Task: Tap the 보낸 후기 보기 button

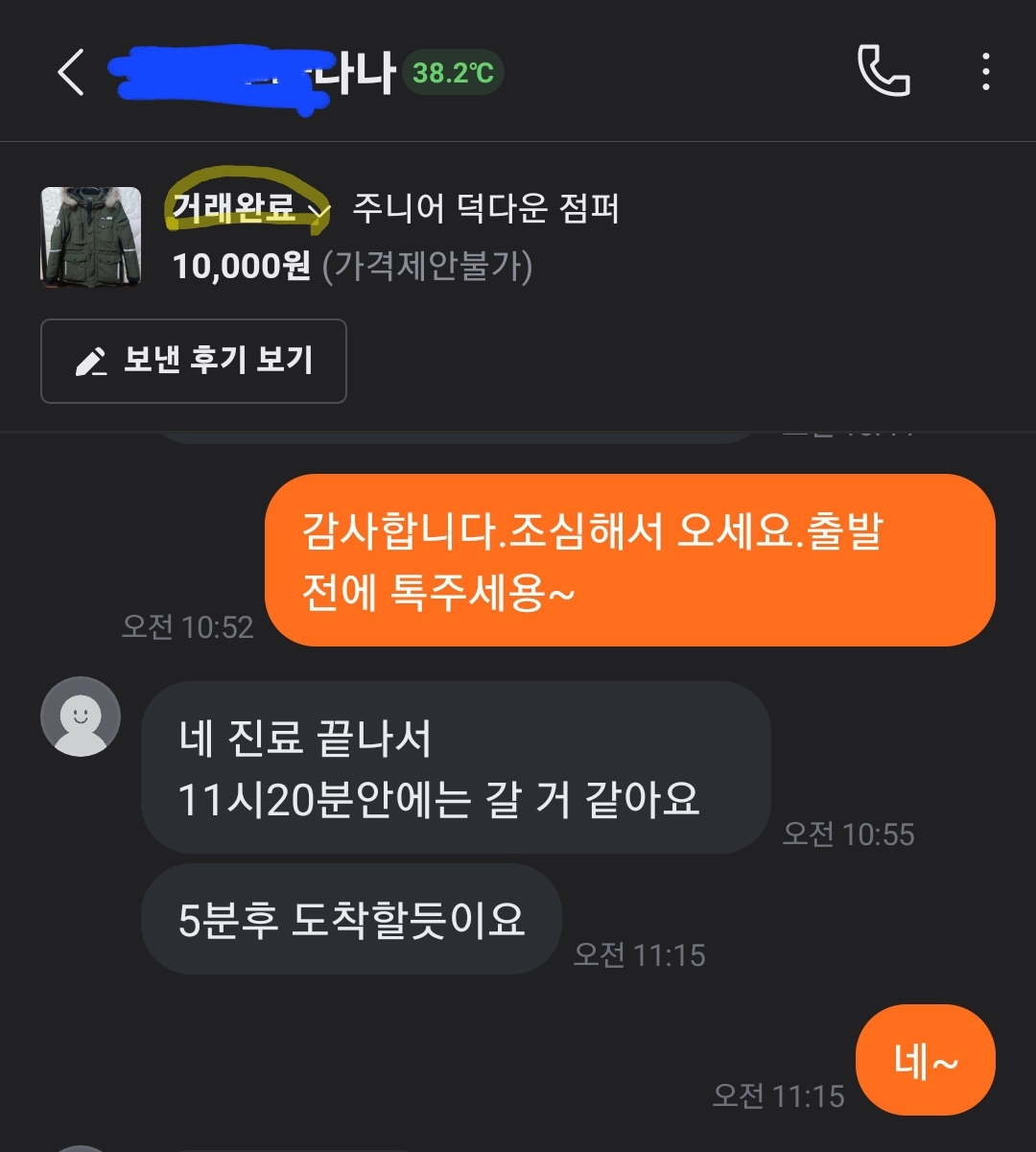Action: 194,362
